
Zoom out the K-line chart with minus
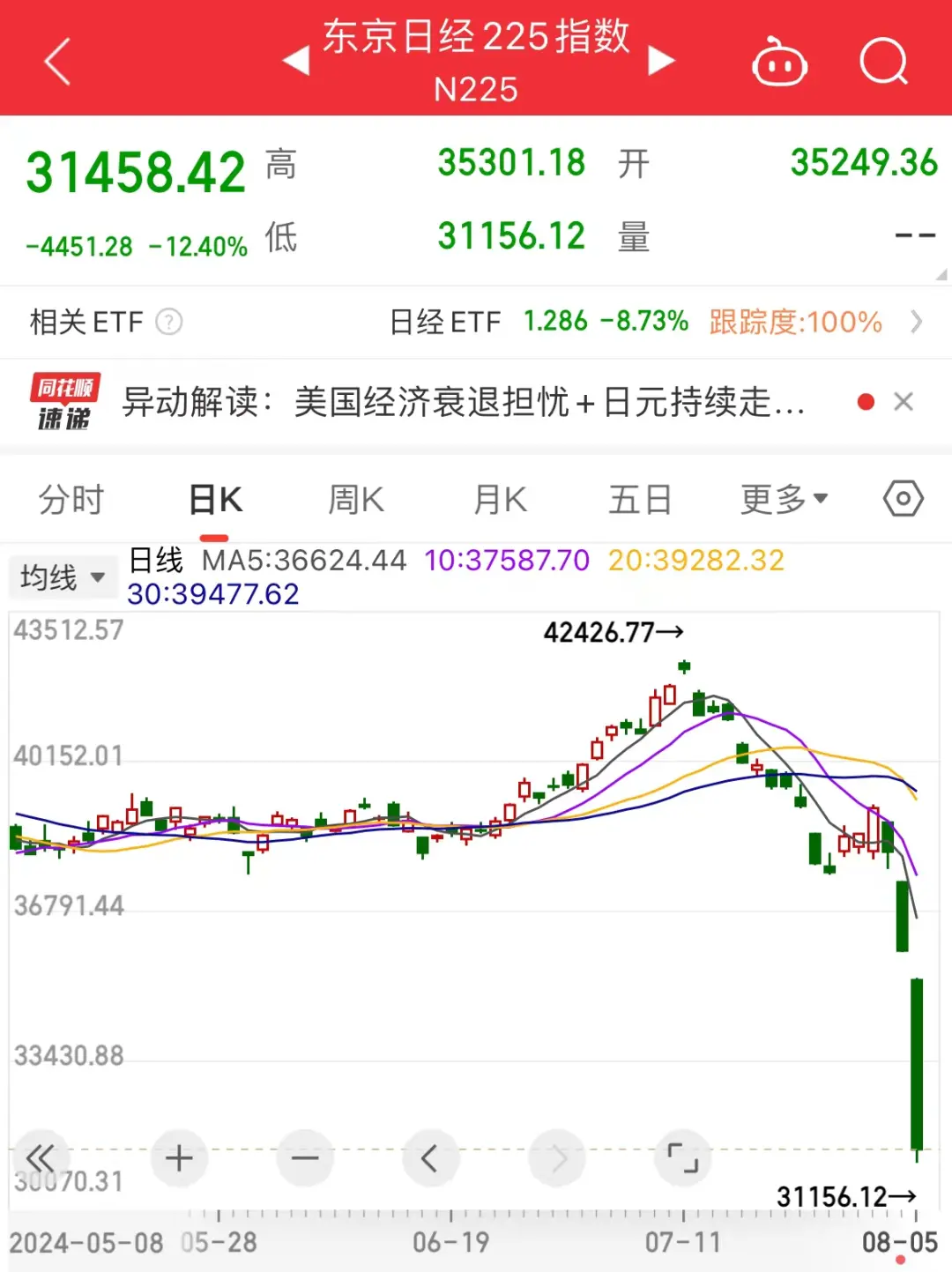305,1158
